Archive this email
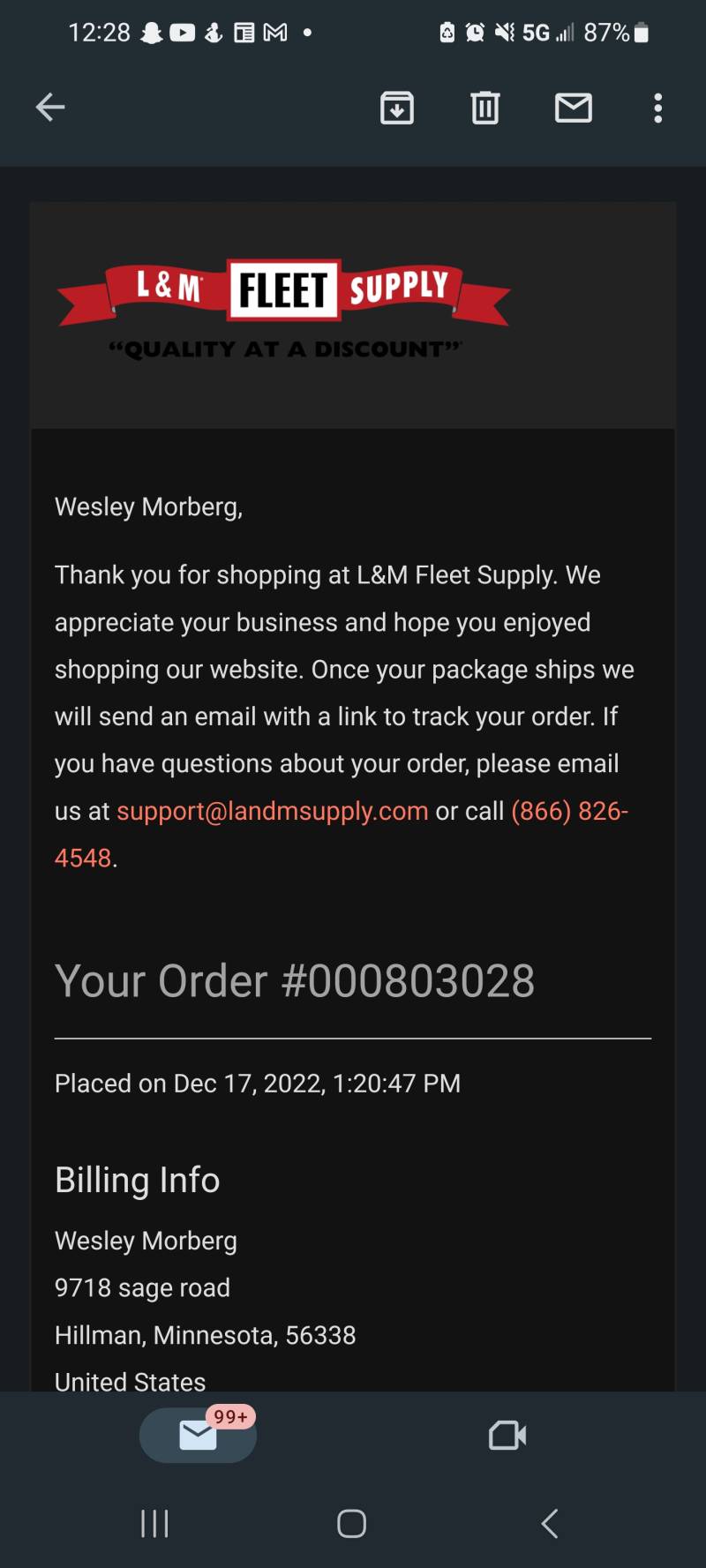This screenshot has height=1568, width=706. pos(397,108)
